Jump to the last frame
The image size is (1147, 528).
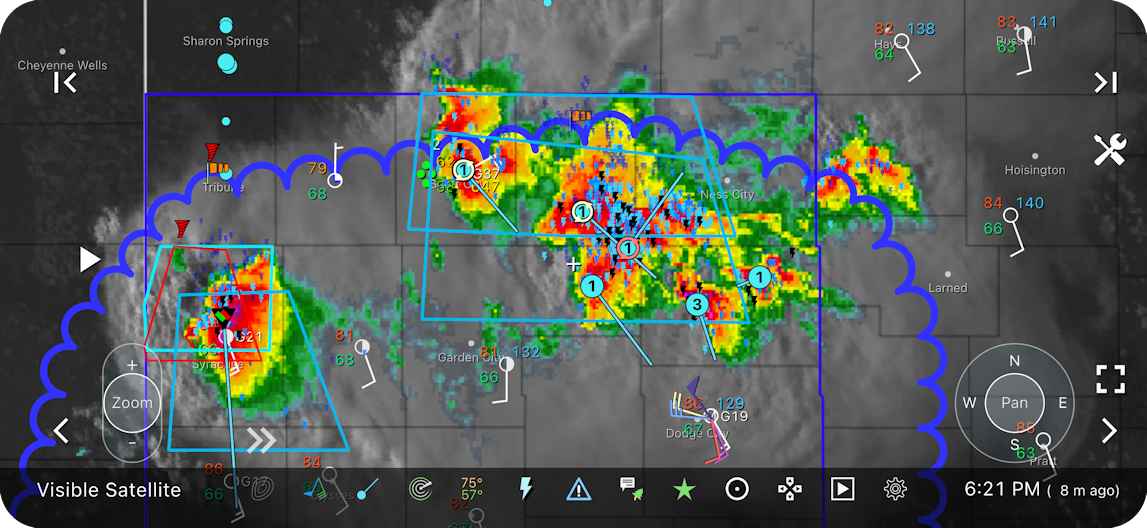tap(1105, 83)
